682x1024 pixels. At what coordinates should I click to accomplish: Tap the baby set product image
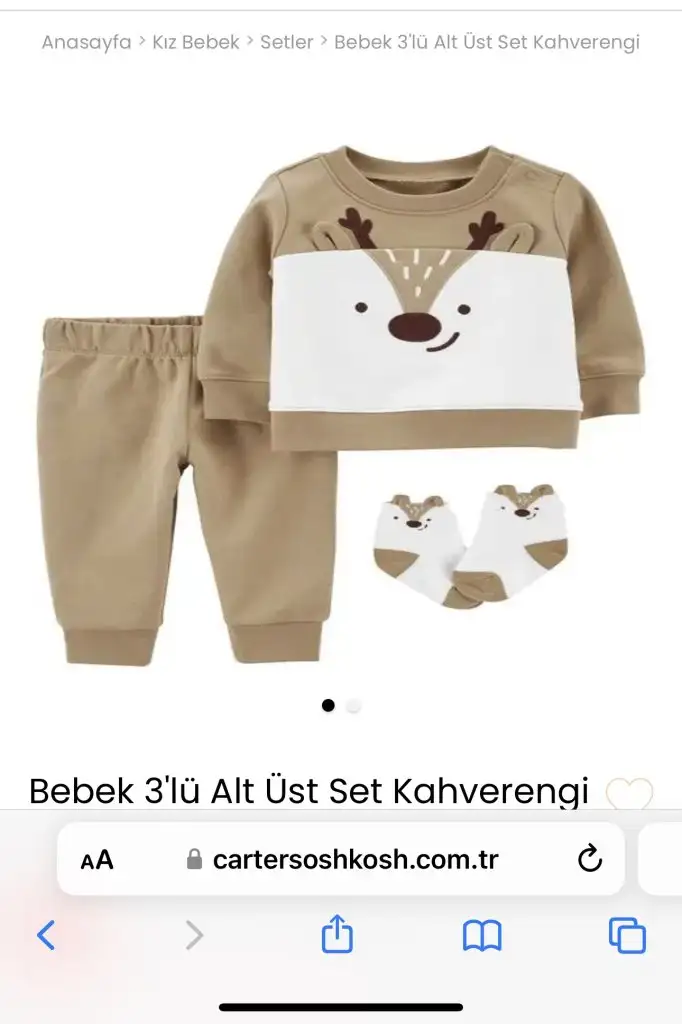coord(340,400)
